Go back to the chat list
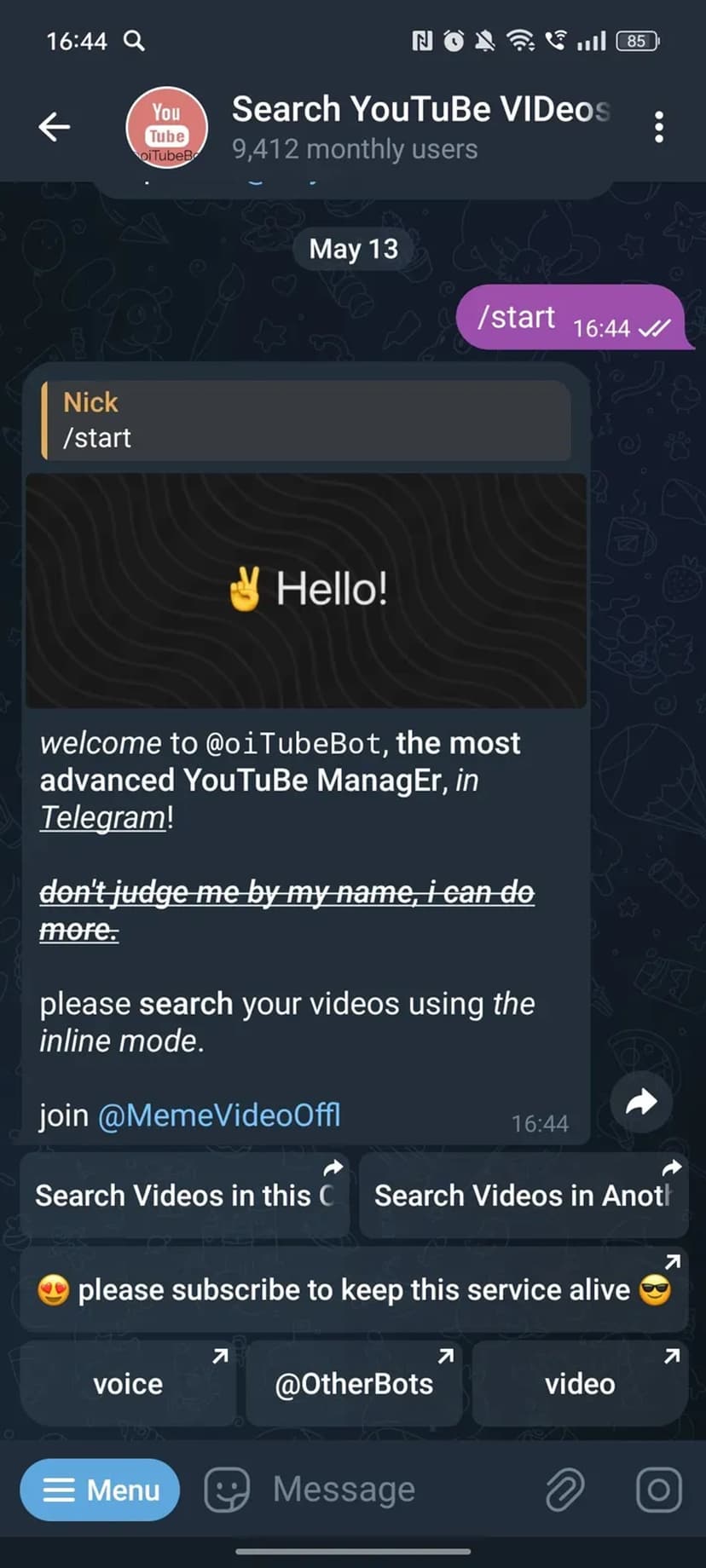 54,127
